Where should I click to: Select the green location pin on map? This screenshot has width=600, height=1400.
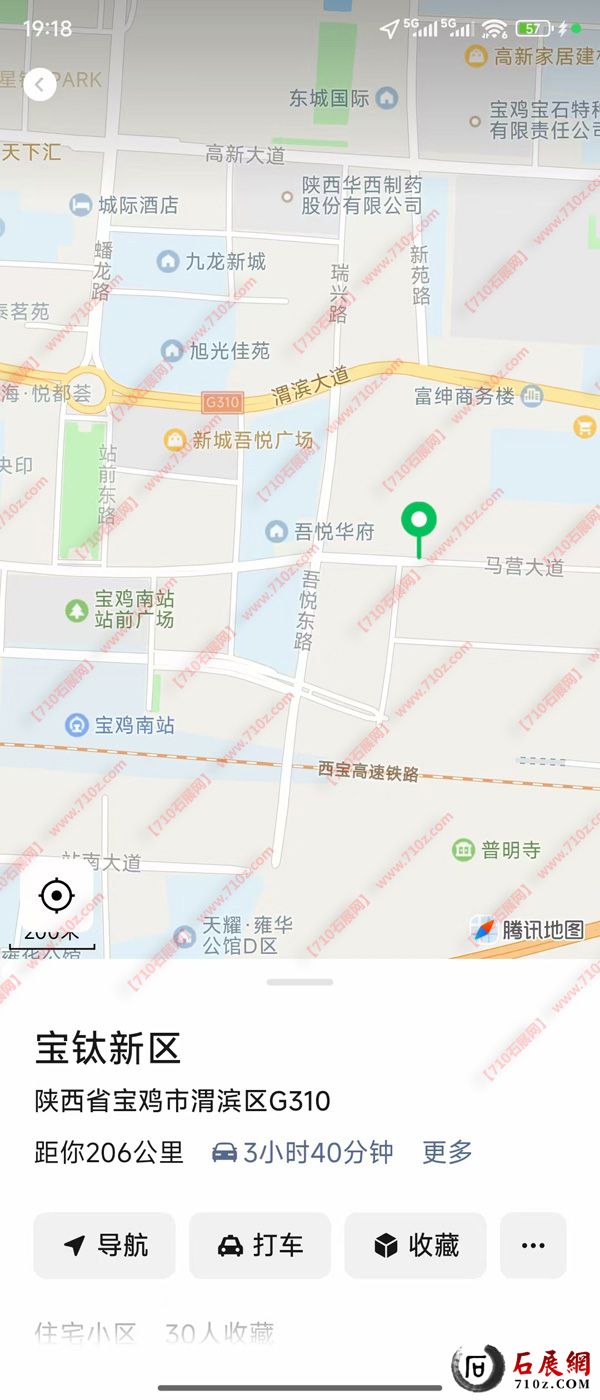419,524
